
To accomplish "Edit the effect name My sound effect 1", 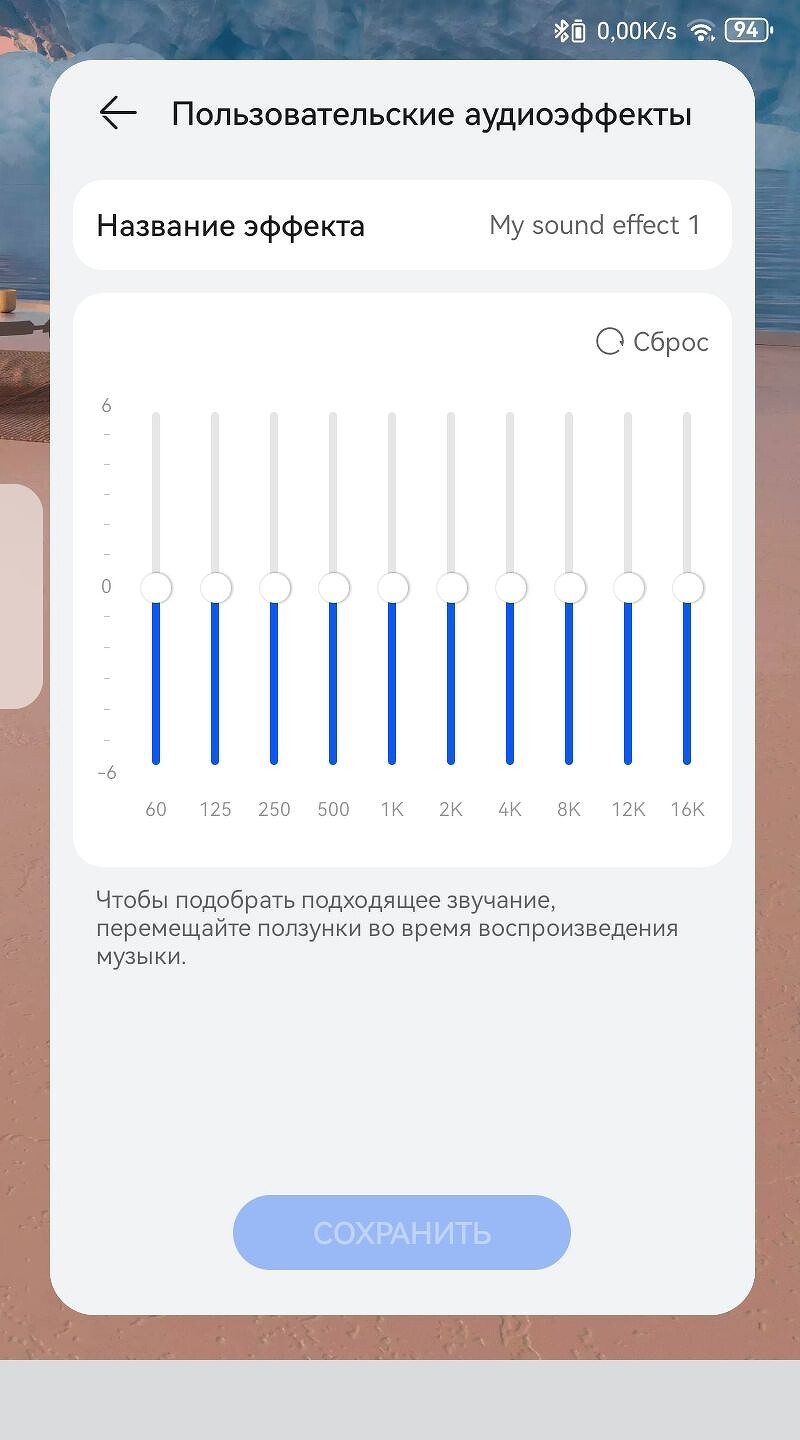I will [x=594, y=225].
